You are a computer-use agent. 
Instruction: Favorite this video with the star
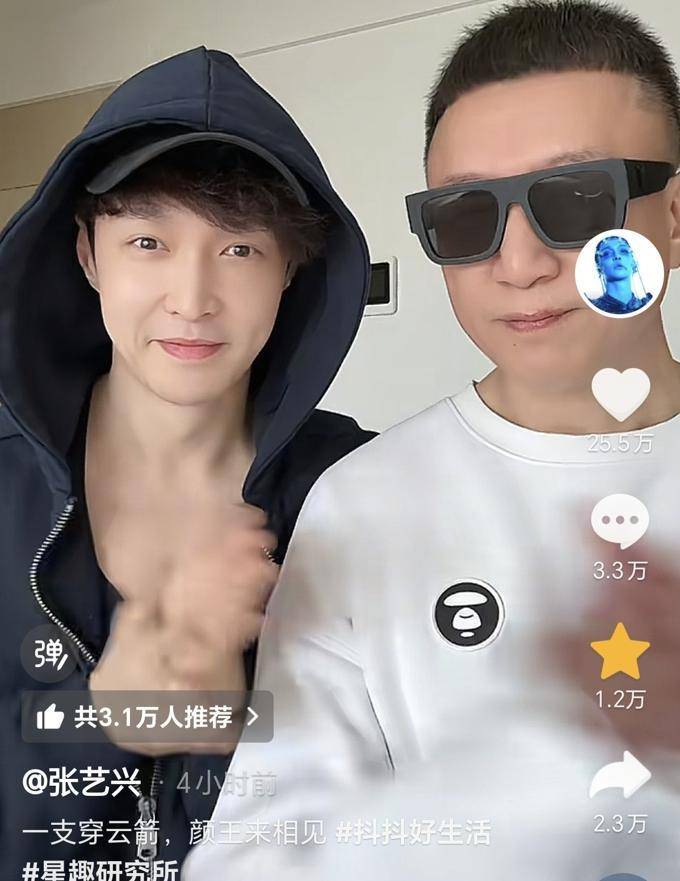(x=620, y=651)
